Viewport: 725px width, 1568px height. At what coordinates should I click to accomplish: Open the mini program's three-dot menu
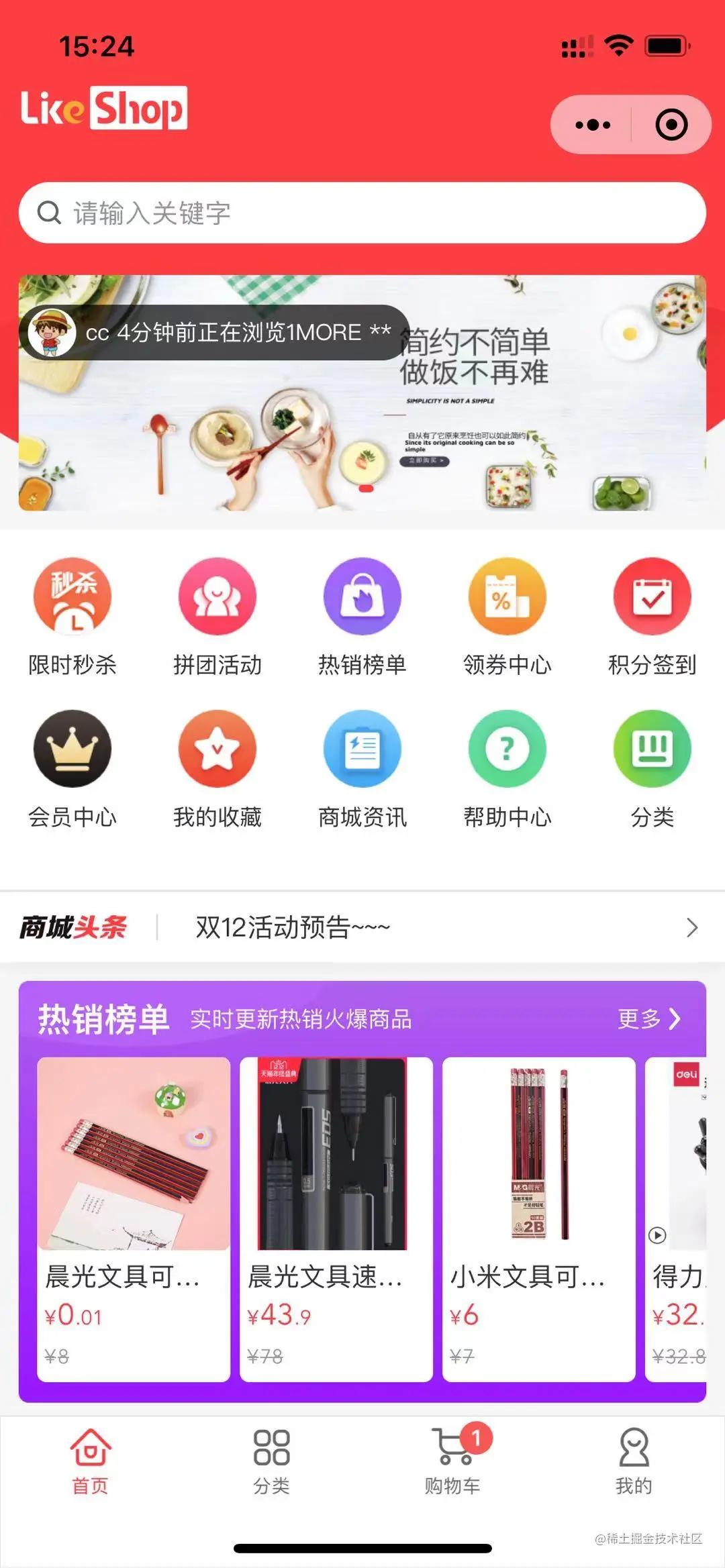(x=593, y=125)
